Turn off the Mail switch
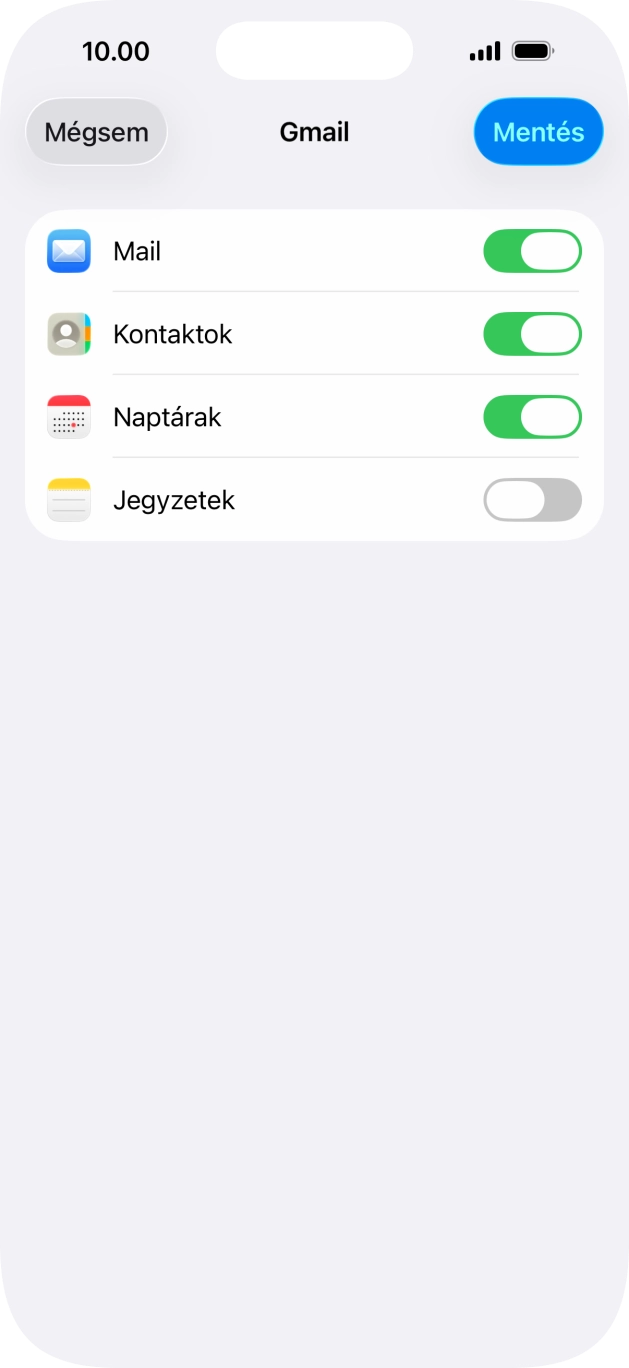Image resolution: width=629 pixels, height=1368 pixels. tap(532, 251)
